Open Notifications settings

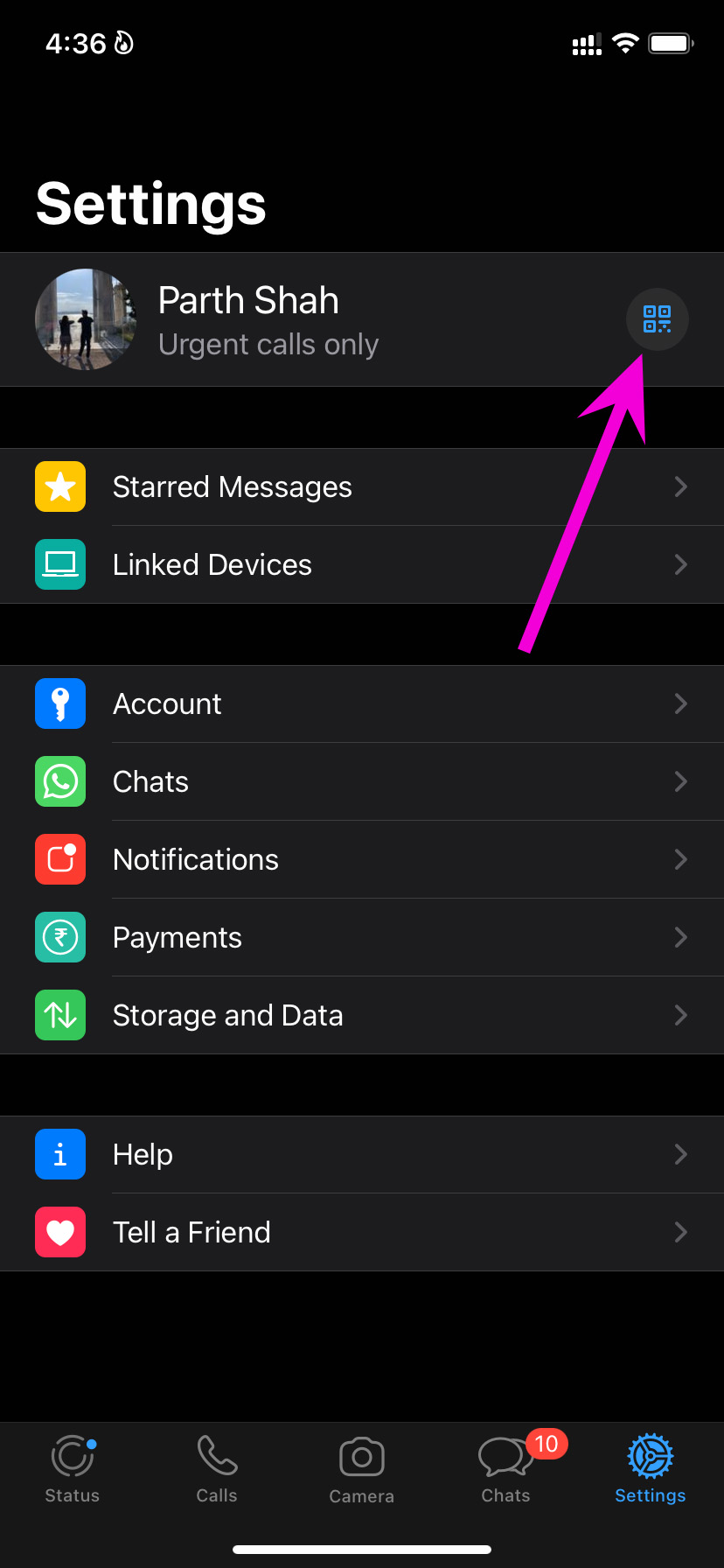362,859
